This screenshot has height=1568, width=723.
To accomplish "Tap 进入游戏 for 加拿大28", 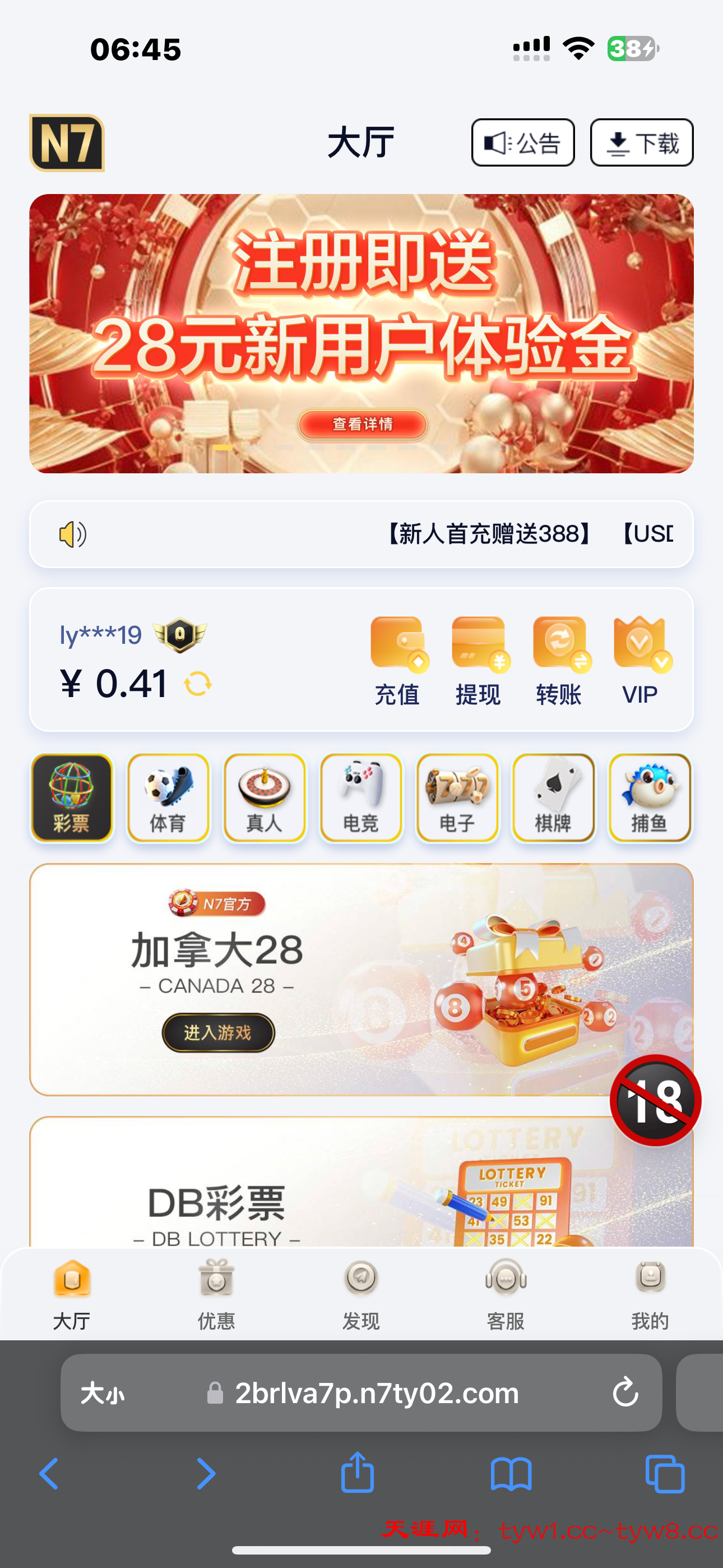I will click(x=218, y=1032).
